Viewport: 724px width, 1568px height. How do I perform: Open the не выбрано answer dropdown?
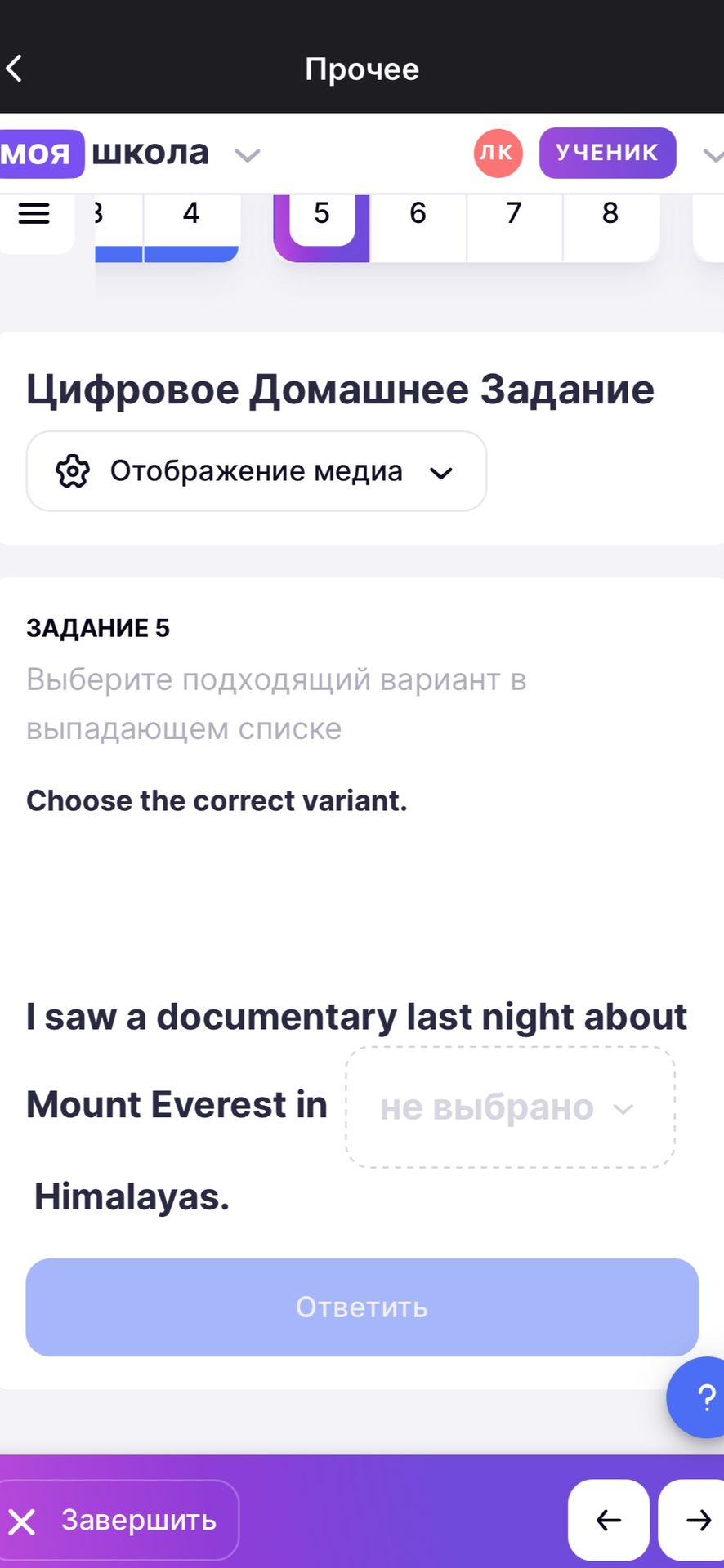click(x=510, y=1107)
